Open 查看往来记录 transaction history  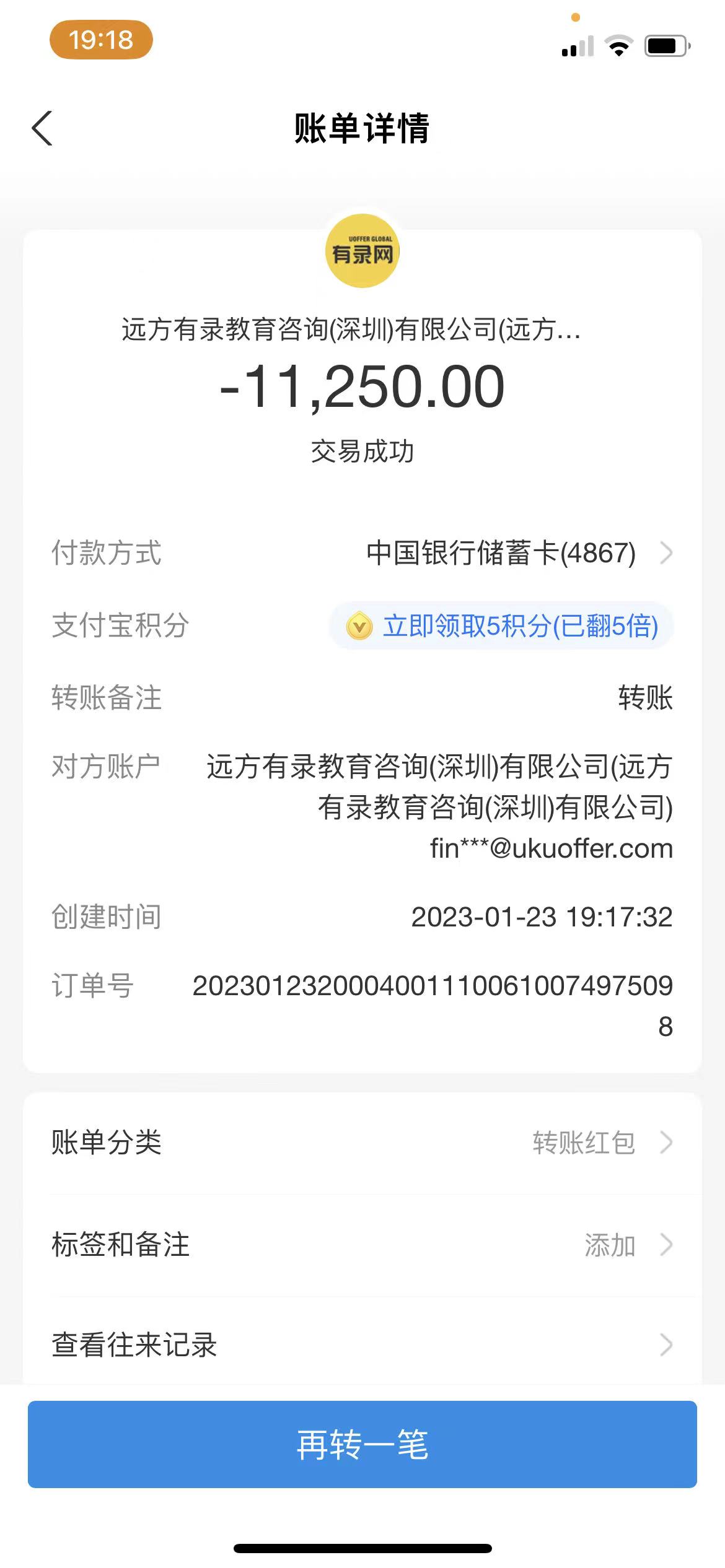[362, 1345]
